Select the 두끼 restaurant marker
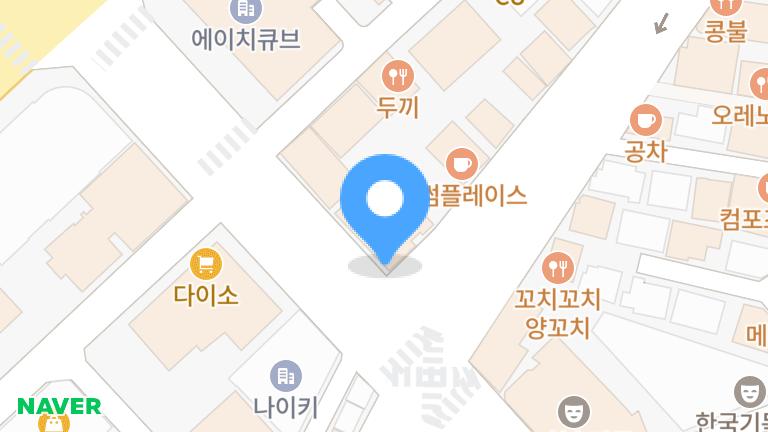This screenshot has height=432, width=768. tap(398, 75)
